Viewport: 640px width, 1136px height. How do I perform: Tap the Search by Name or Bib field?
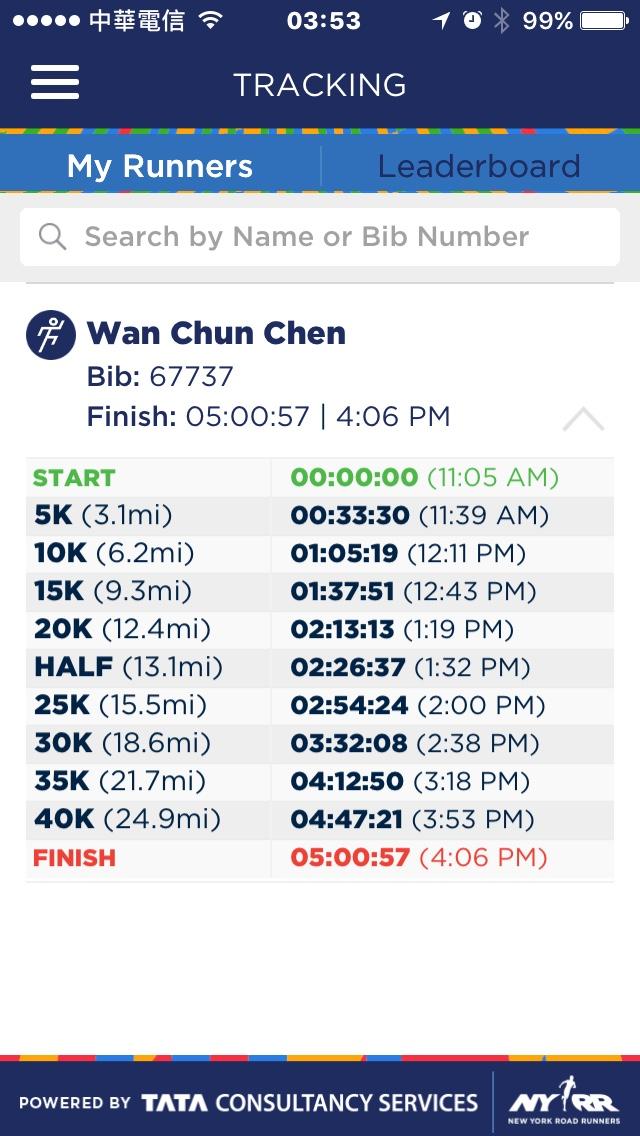pos(320,237)
